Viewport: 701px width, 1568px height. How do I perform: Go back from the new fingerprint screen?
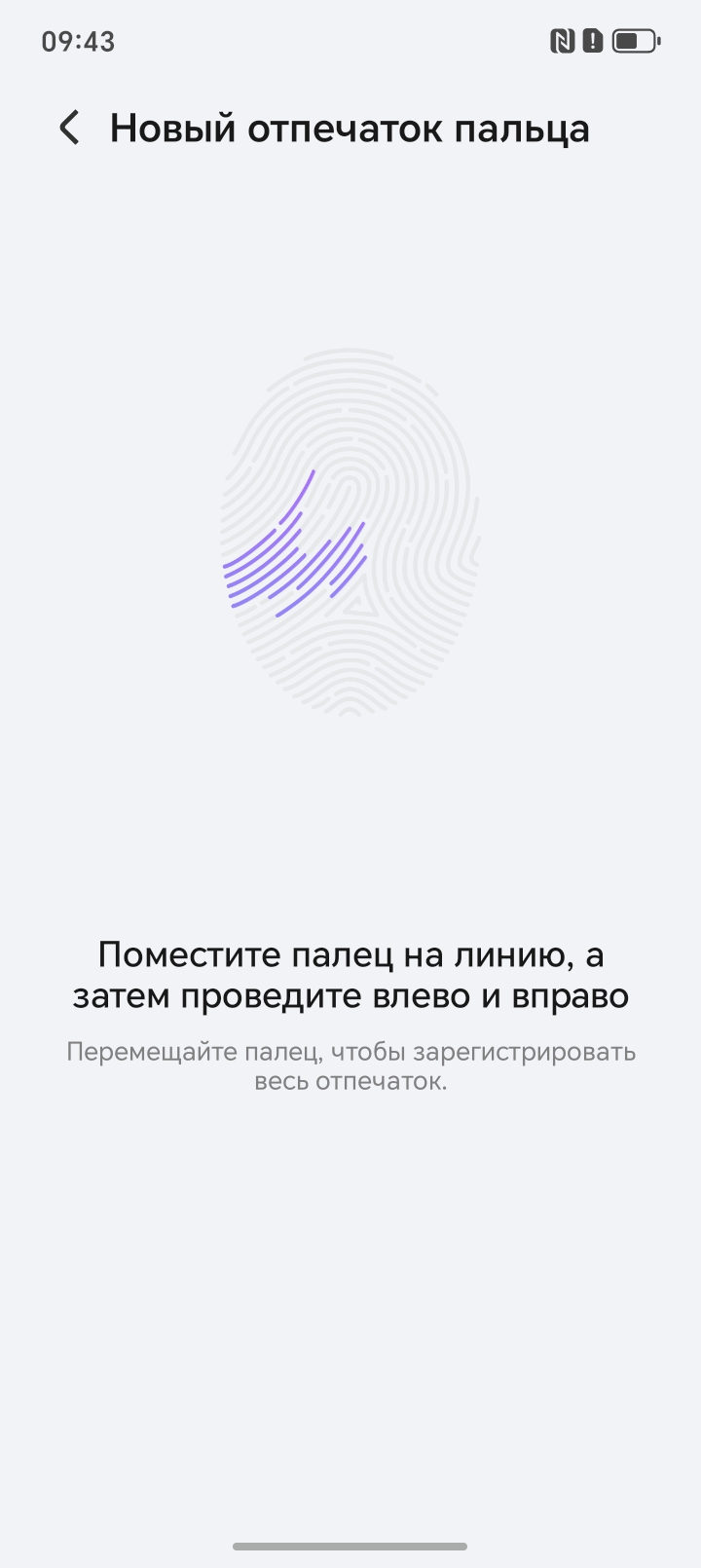(69, 129)
